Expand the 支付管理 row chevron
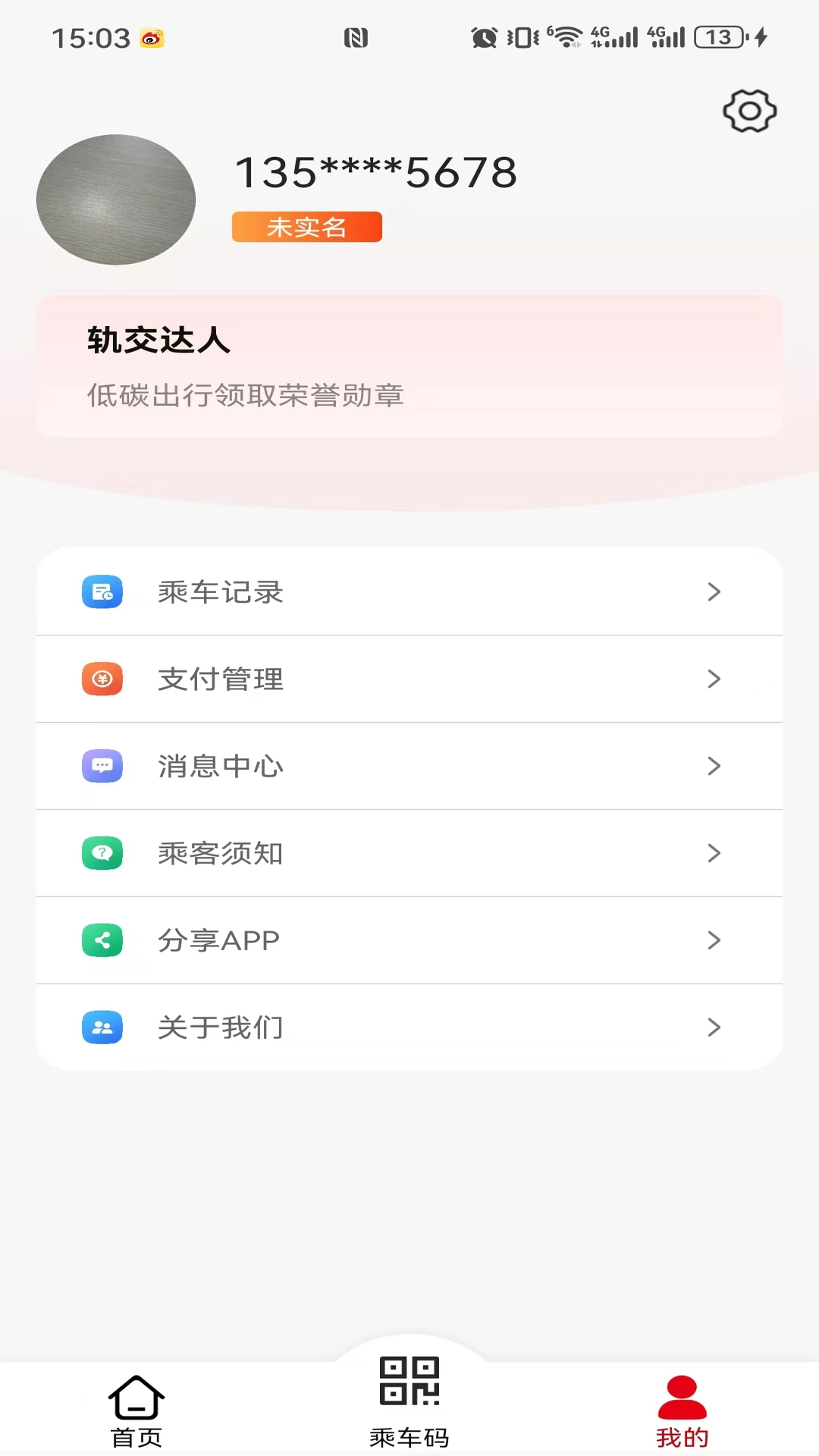This screenshot has height=1456, width=819. point(714,679)
